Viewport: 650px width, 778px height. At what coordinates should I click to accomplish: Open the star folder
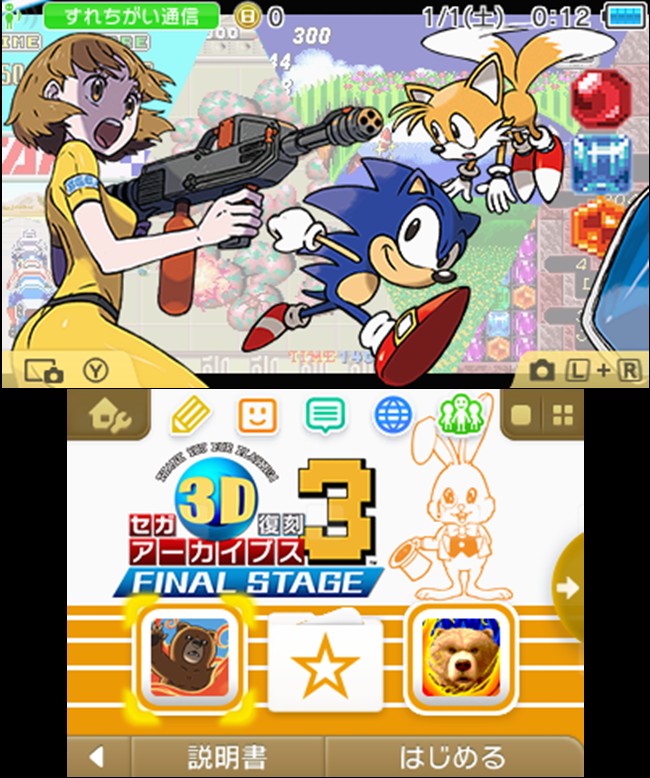point(325,661)
